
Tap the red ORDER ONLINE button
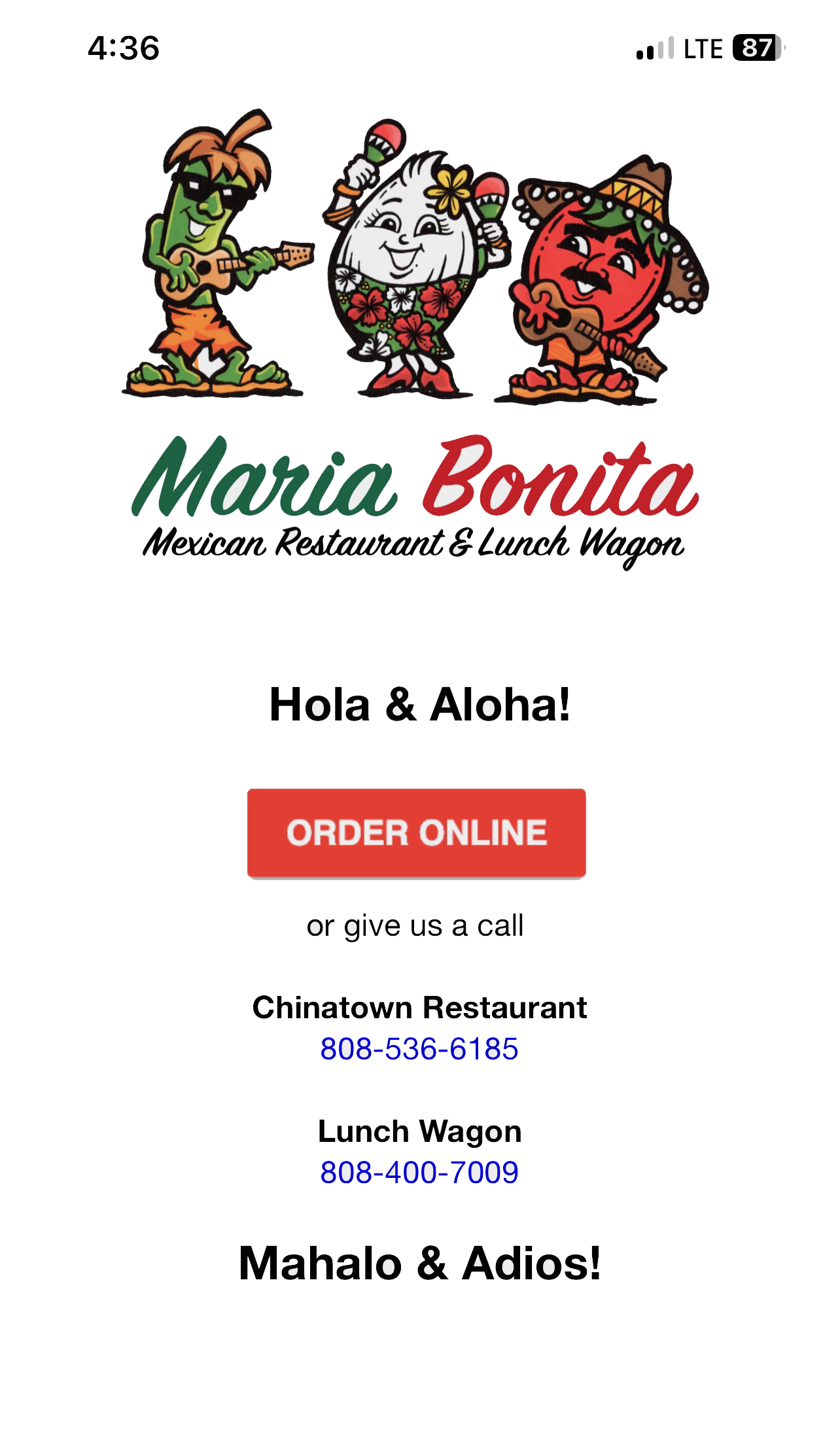(417, 833)
